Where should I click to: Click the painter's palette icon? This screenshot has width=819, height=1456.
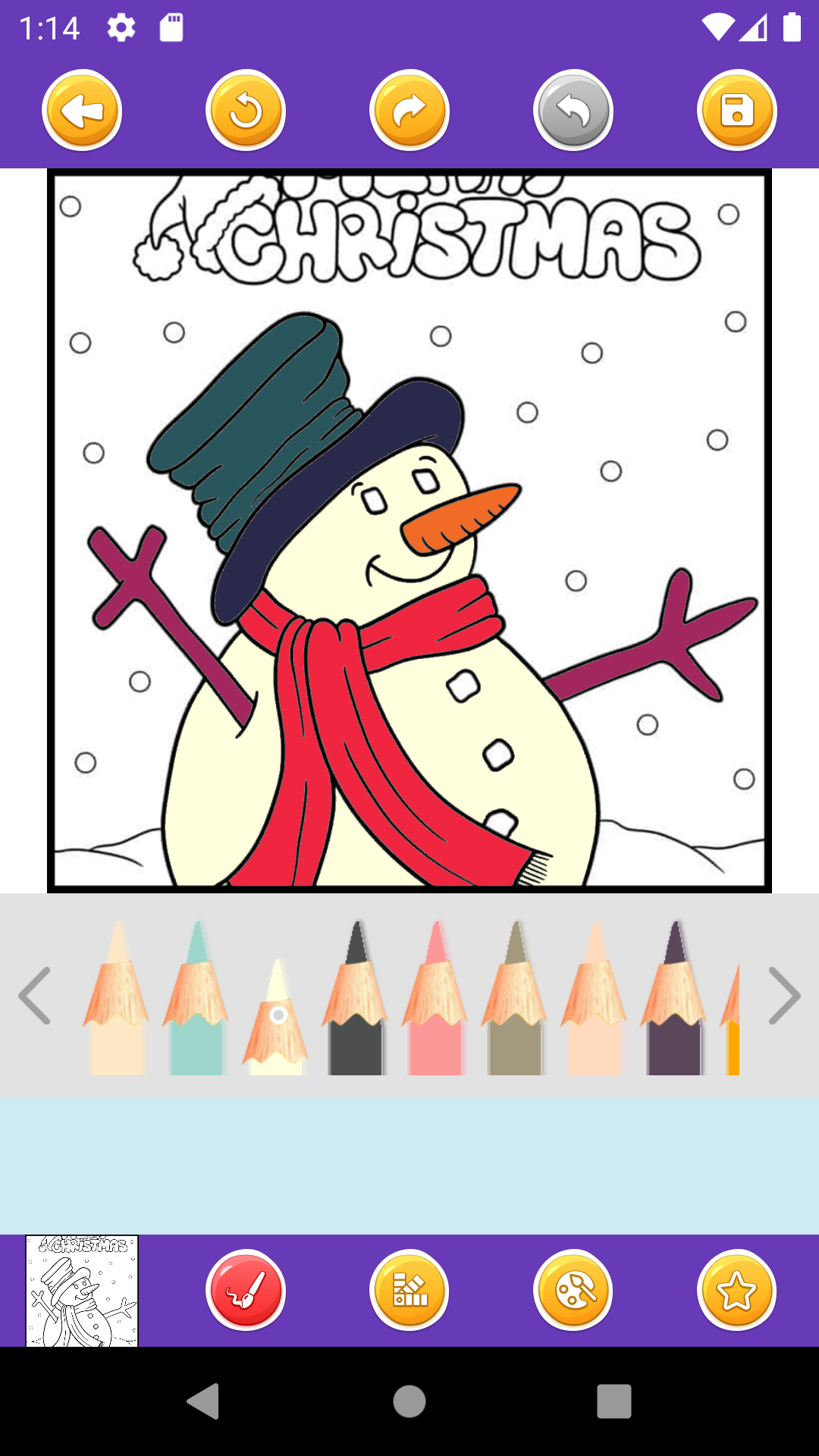click(x=573, y=1293)
